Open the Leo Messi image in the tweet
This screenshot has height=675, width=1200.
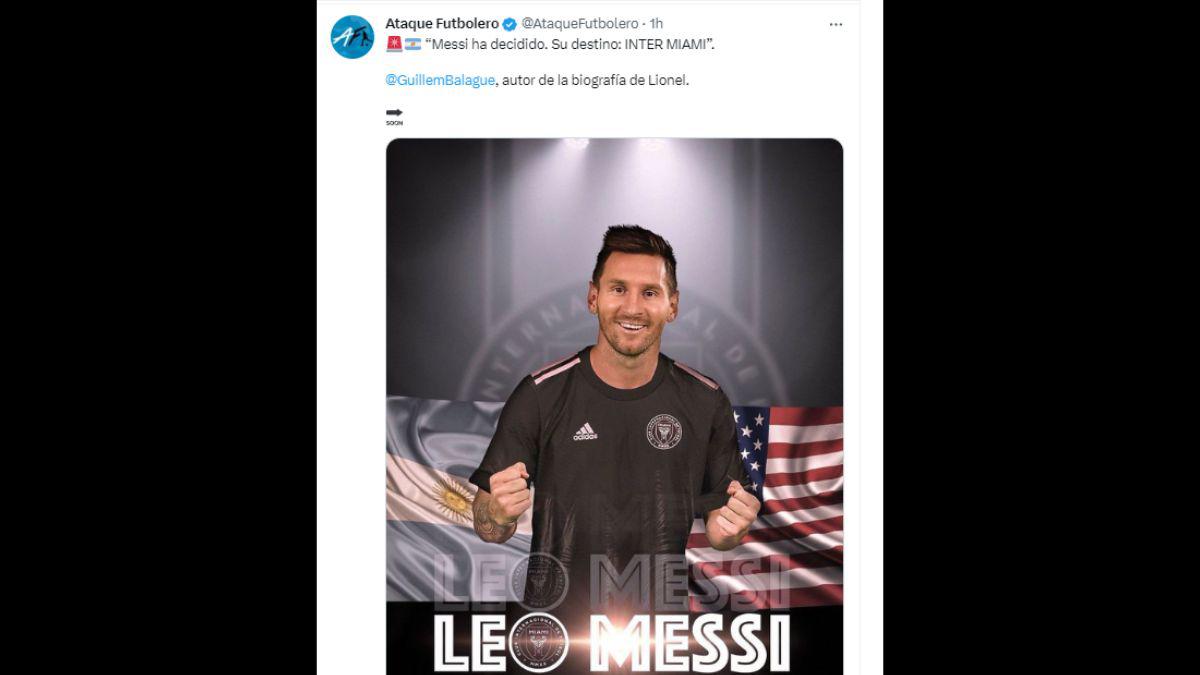(614, 400)
